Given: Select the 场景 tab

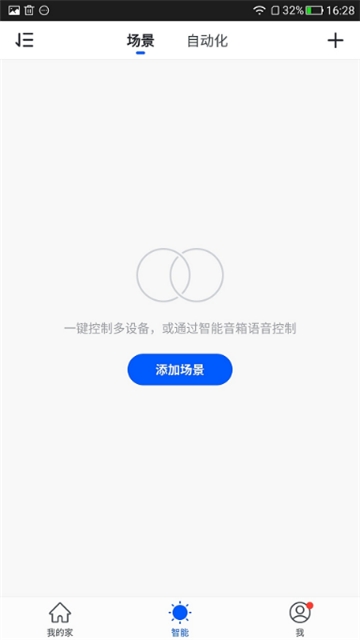Looking at the screenshot, I should 140,41.
